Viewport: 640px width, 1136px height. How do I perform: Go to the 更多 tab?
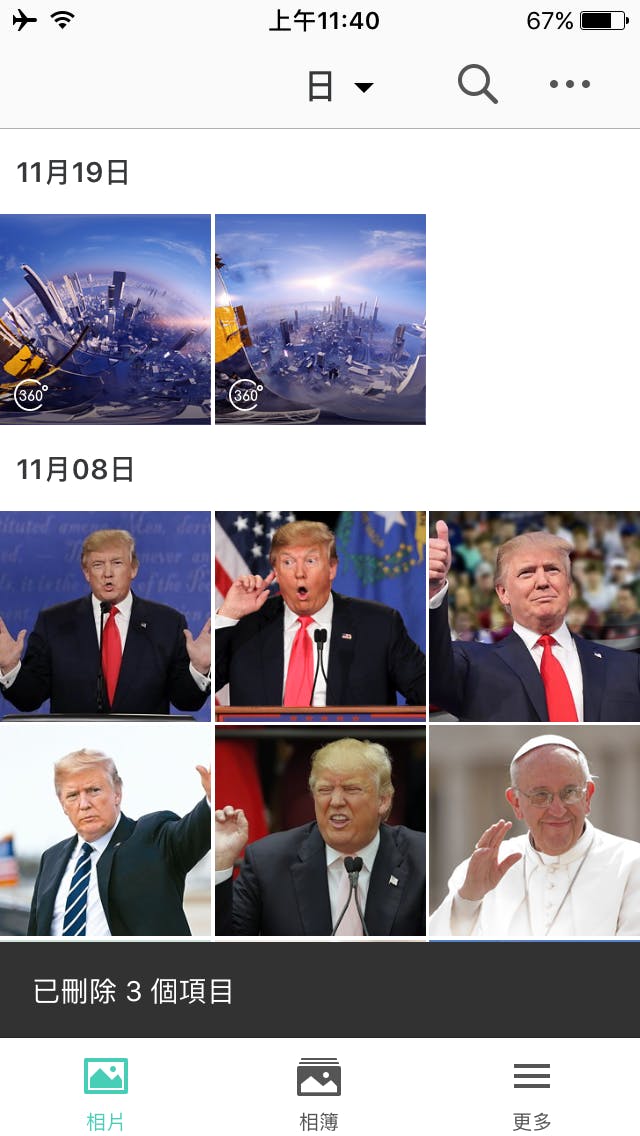point(532,1091)
